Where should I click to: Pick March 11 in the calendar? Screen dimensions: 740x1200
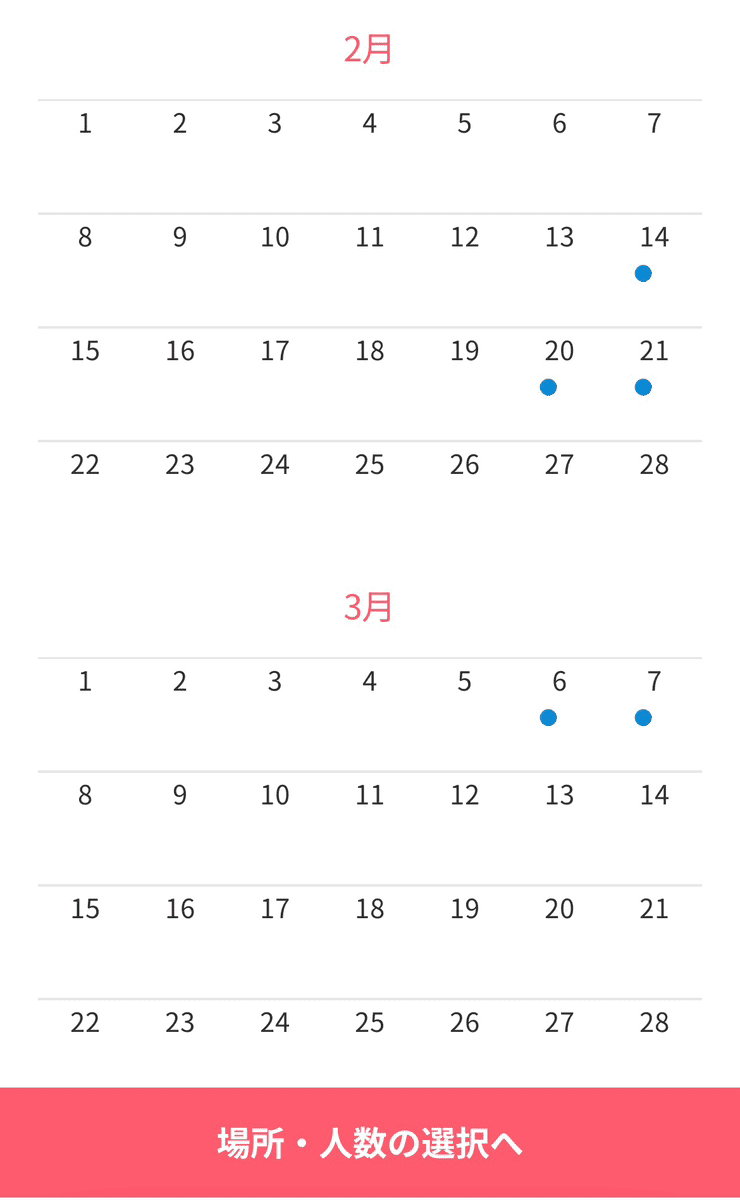point(370,796)
